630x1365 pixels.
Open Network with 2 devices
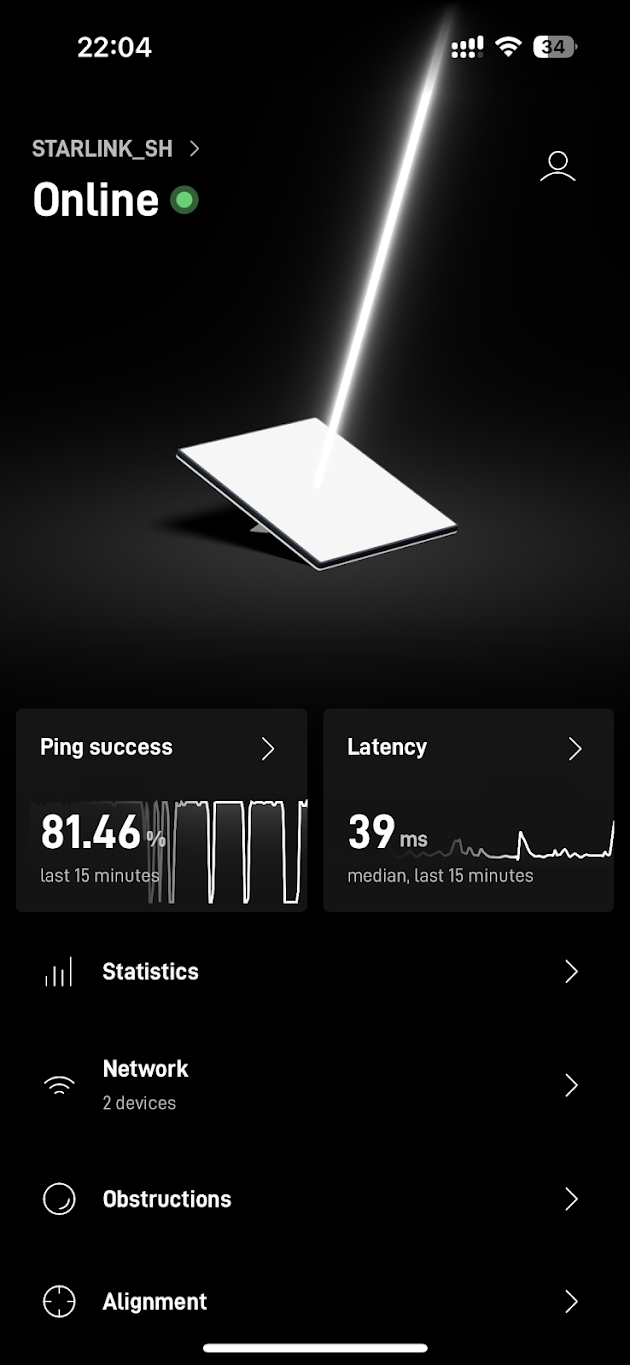314,1085
